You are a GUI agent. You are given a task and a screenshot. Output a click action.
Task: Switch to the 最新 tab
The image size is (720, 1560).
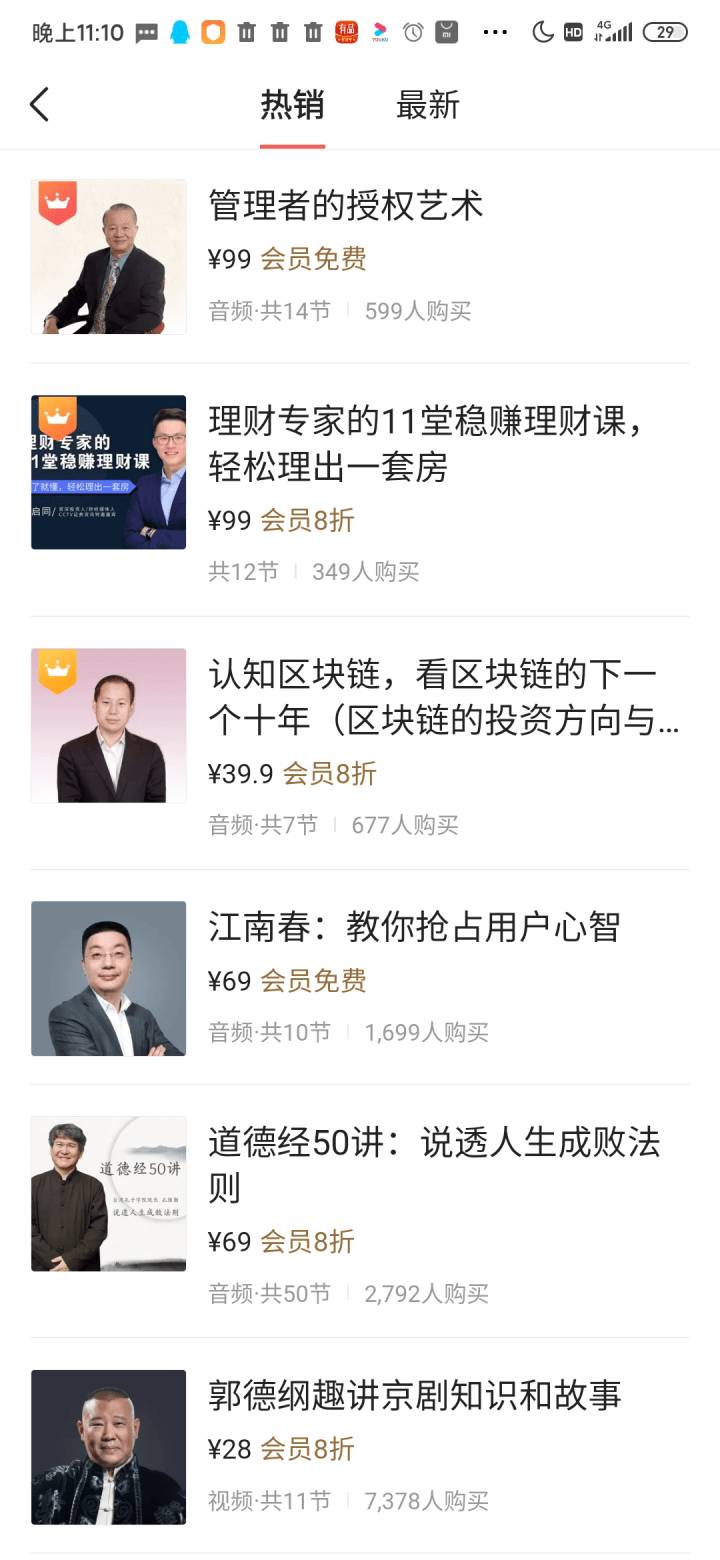click(427, 105)
